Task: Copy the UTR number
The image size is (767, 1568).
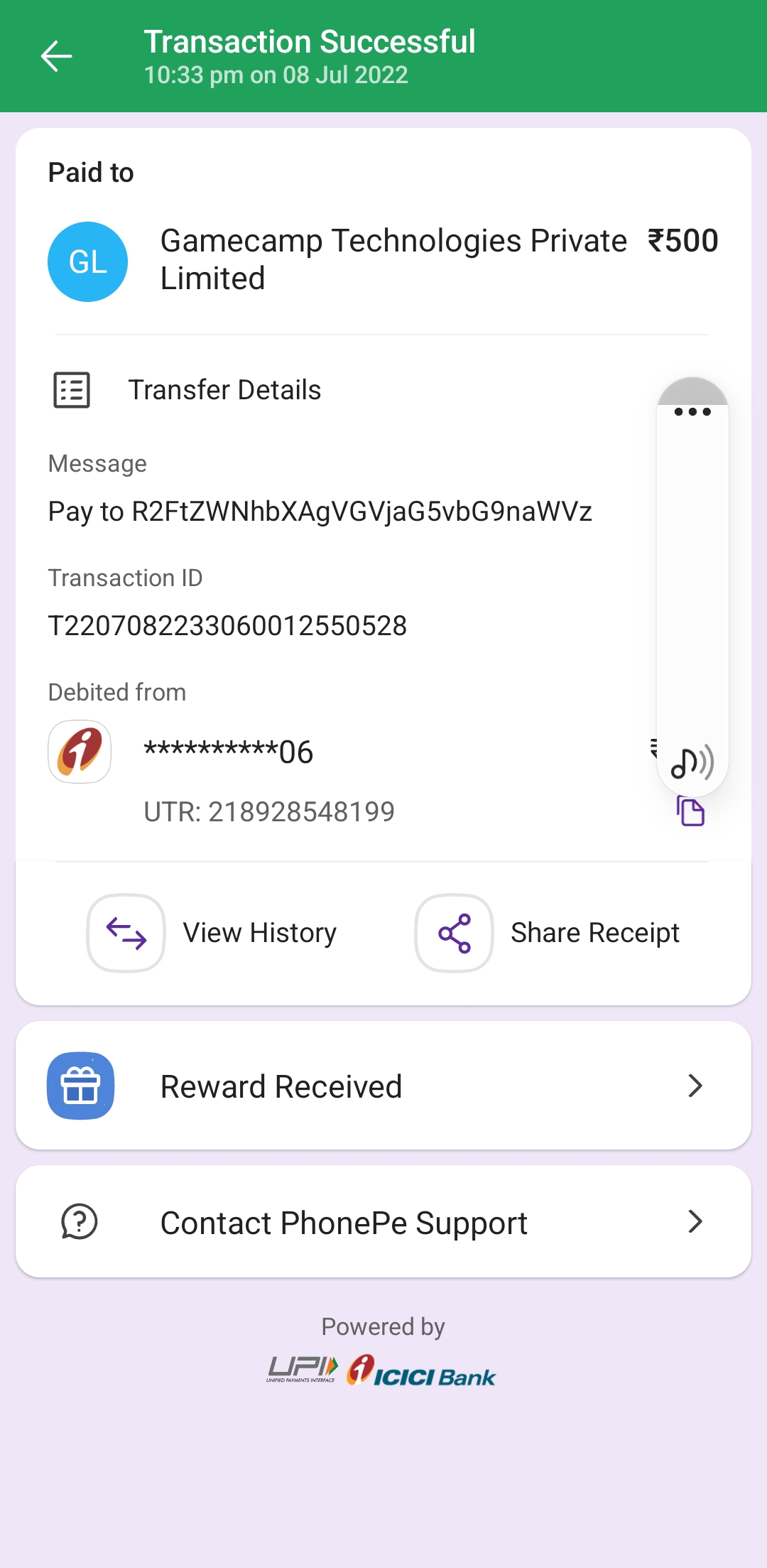Action: pyautogui.click(x=690, y=811)
